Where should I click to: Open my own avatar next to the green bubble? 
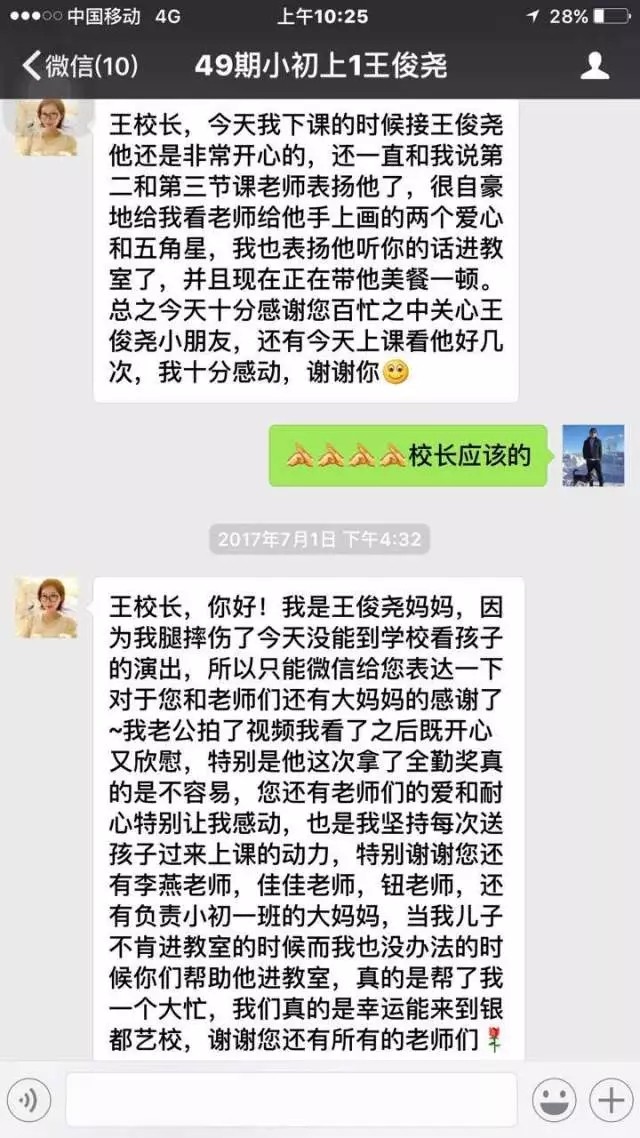coord(593,456)
